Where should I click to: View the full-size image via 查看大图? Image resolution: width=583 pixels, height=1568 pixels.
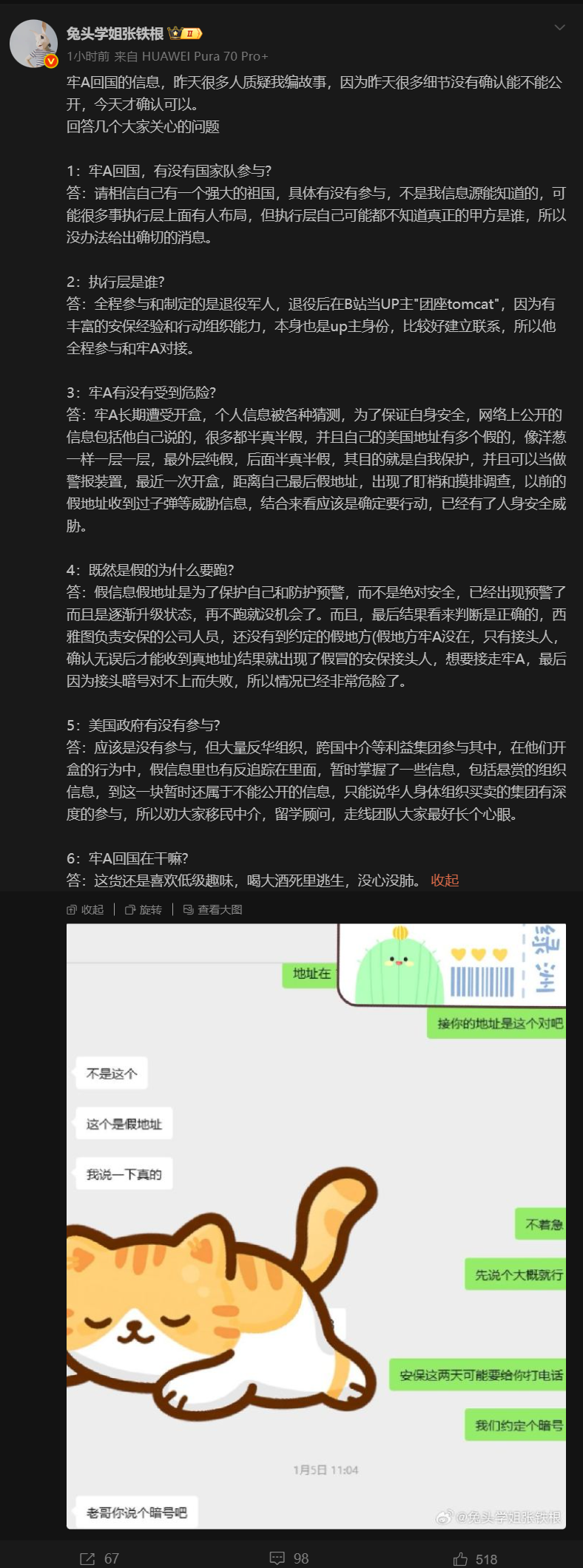(x=213, y=909)
